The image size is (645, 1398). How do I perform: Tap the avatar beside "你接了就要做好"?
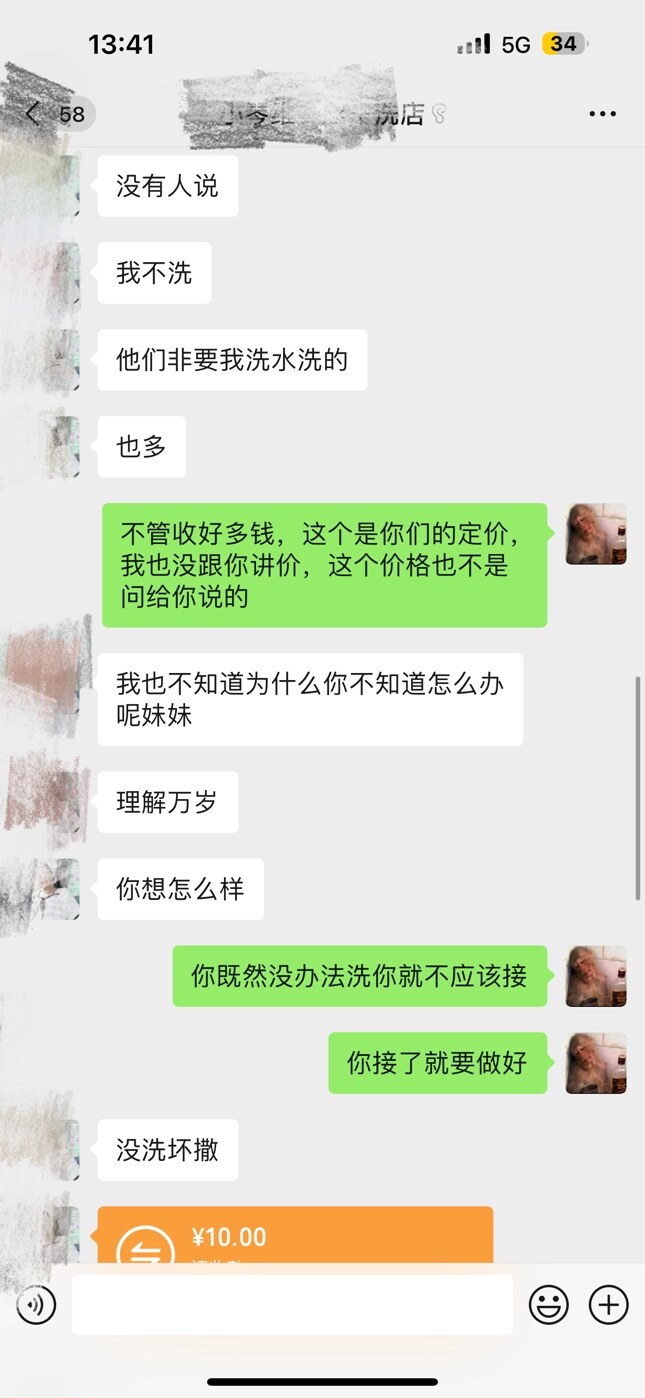point(596,1063)
